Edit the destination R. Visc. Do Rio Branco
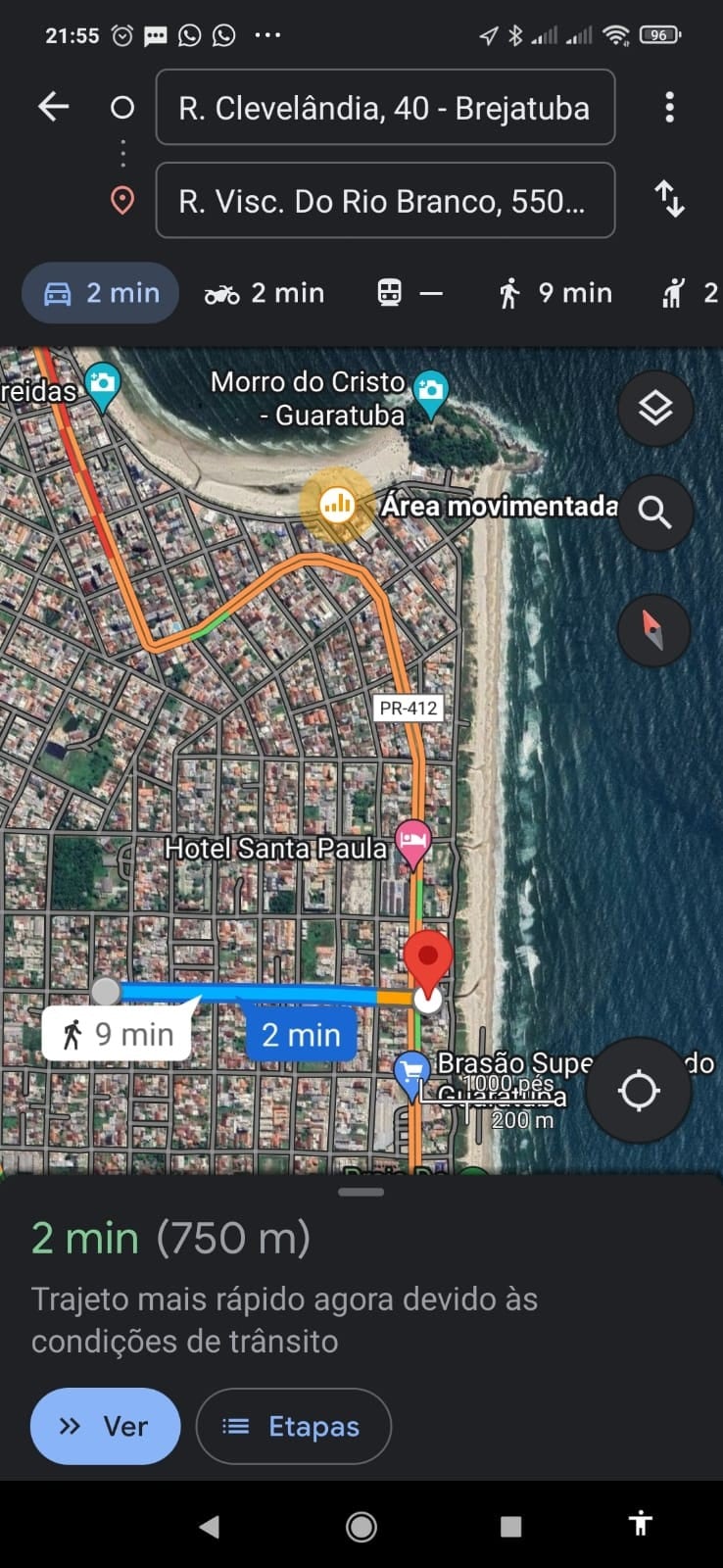 click(385, 201)
